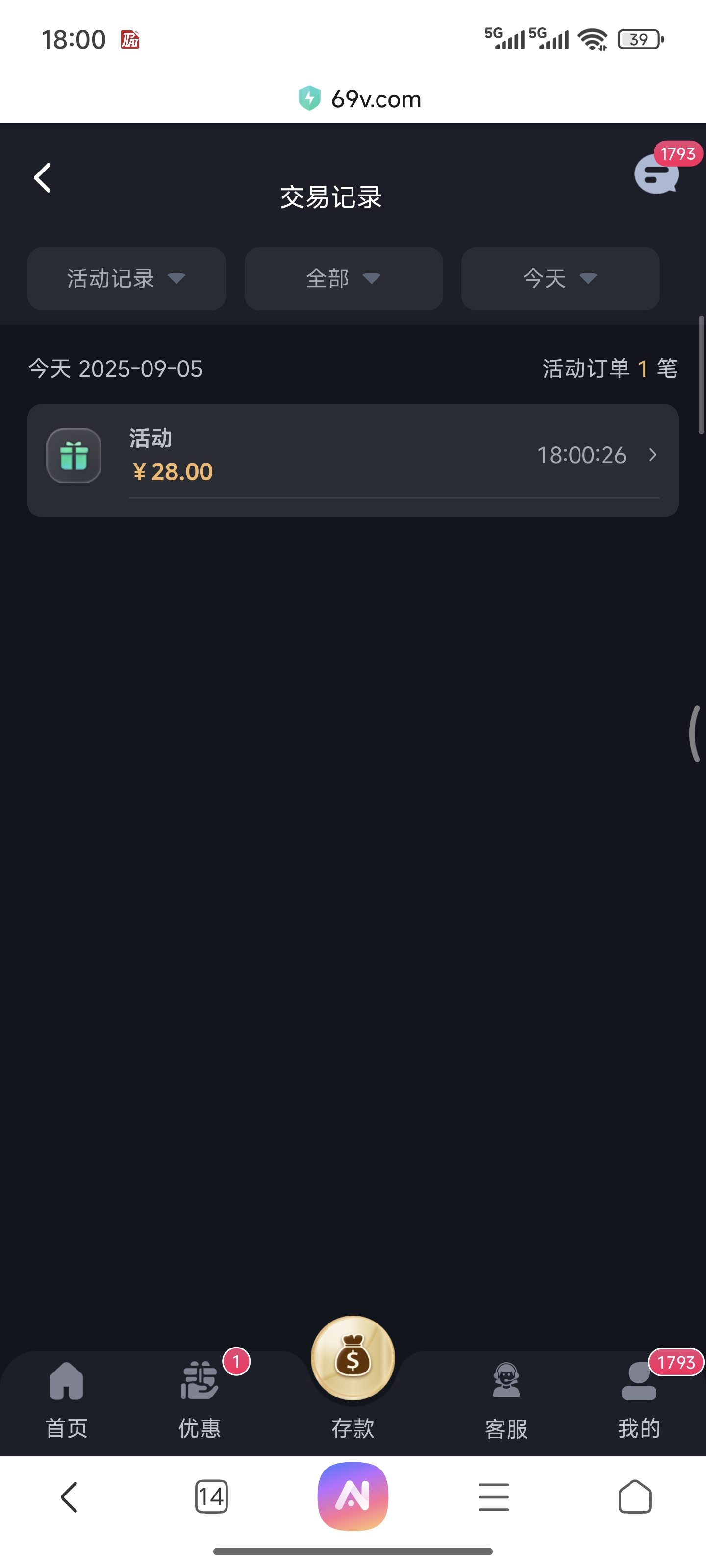Open the browser tabs switcher showing 14
706x1568 pixels.
211,1497
